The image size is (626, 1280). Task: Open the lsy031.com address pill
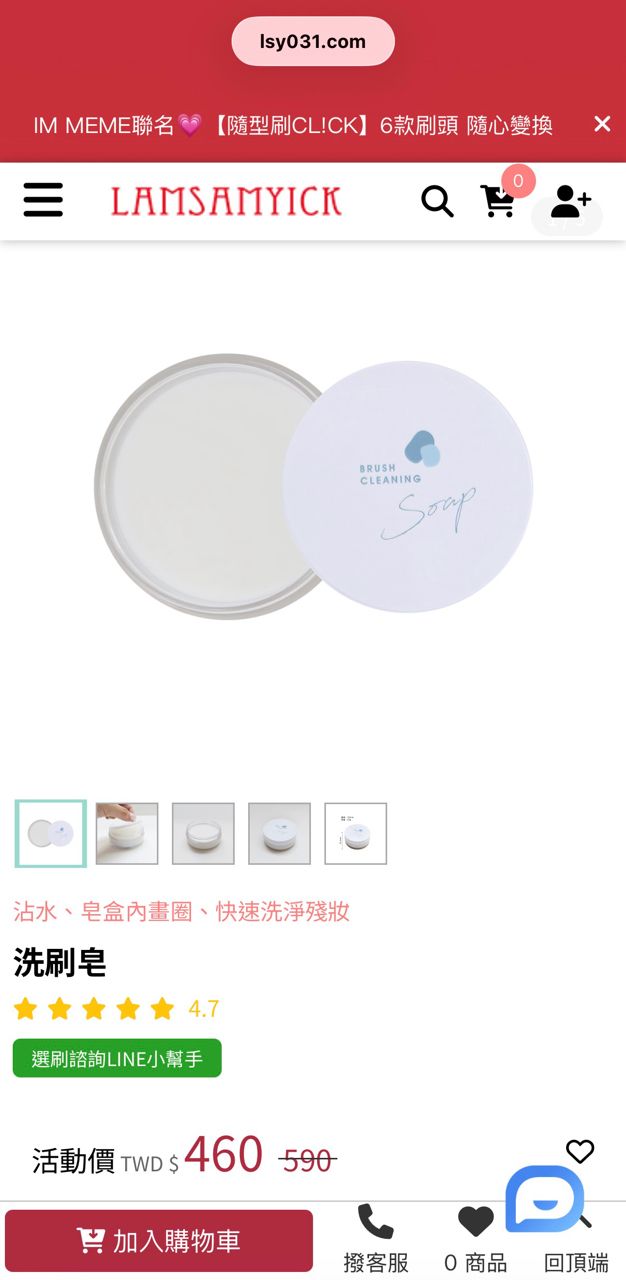(313, 42)
